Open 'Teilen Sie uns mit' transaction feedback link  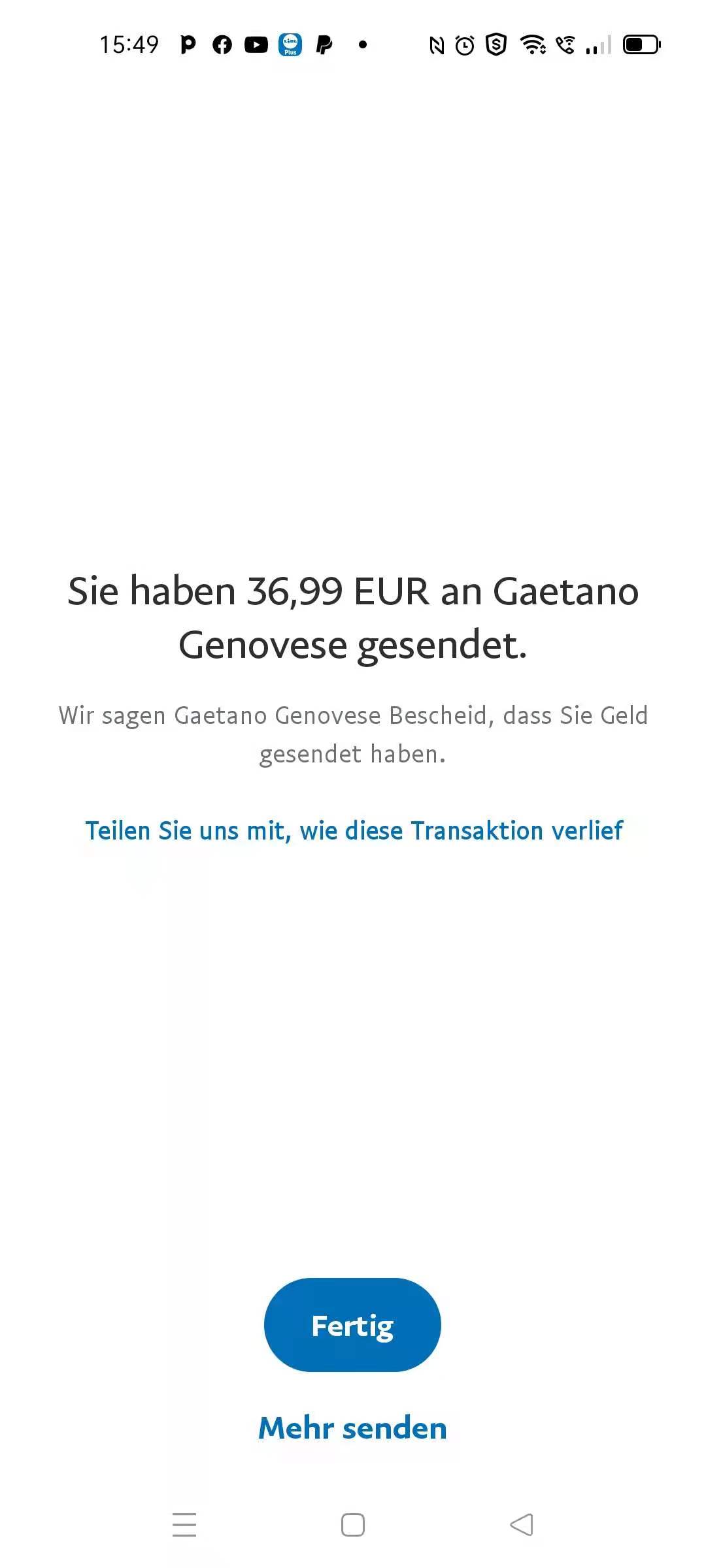[354, 830]
